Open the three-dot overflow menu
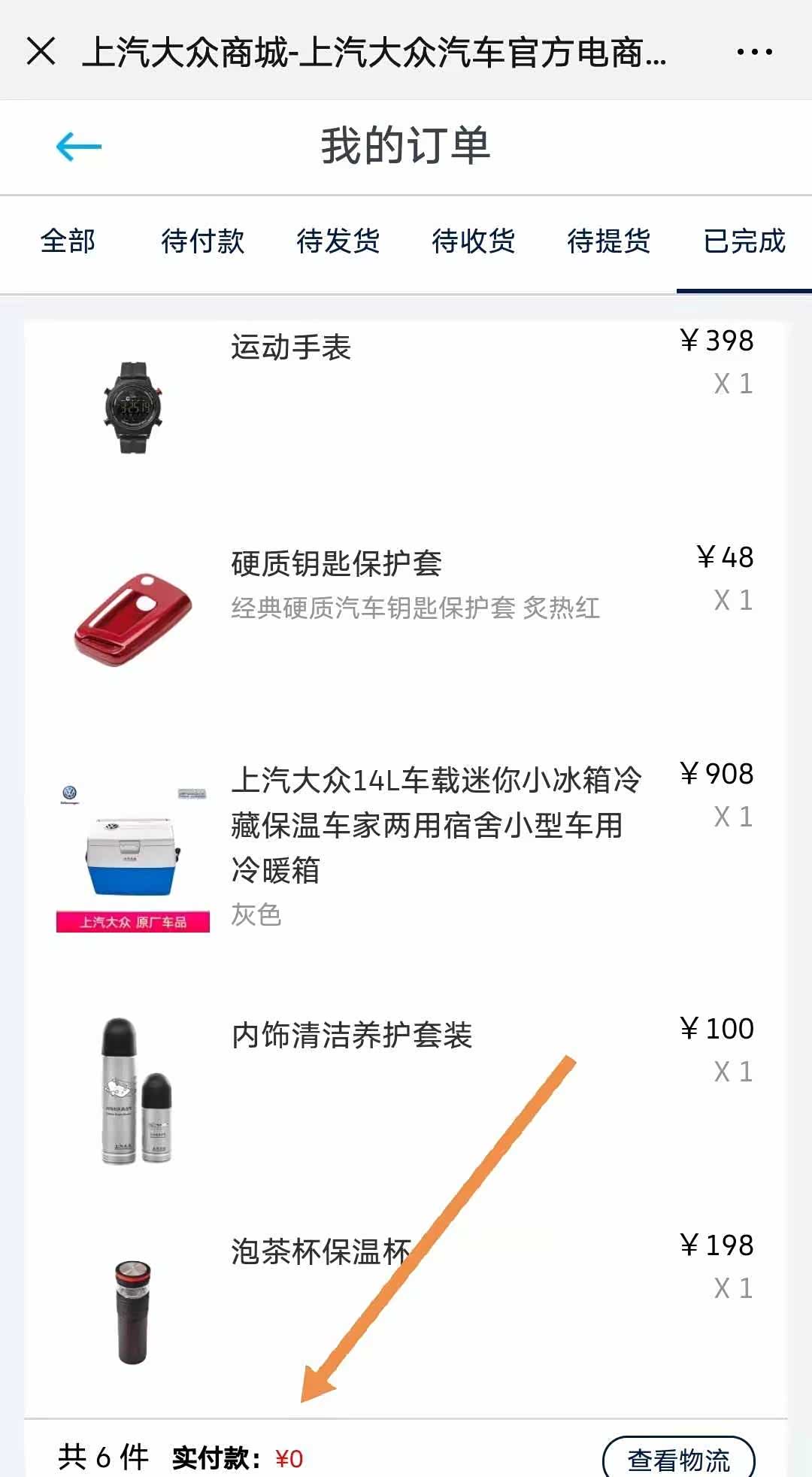The width and height of the screenshot is (812, 1477). coord(754,52)
